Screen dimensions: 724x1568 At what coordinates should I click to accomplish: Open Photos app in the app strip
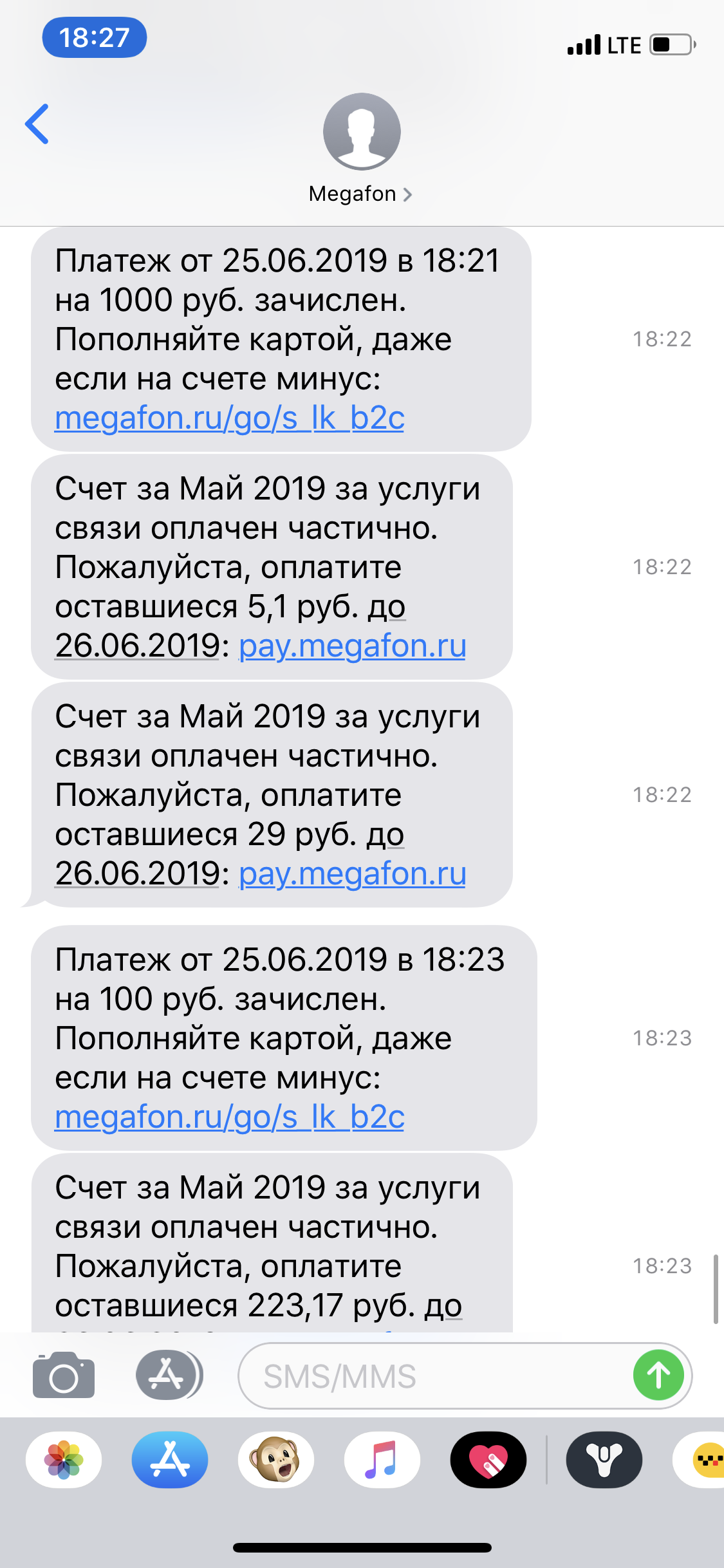point(64,1460)
